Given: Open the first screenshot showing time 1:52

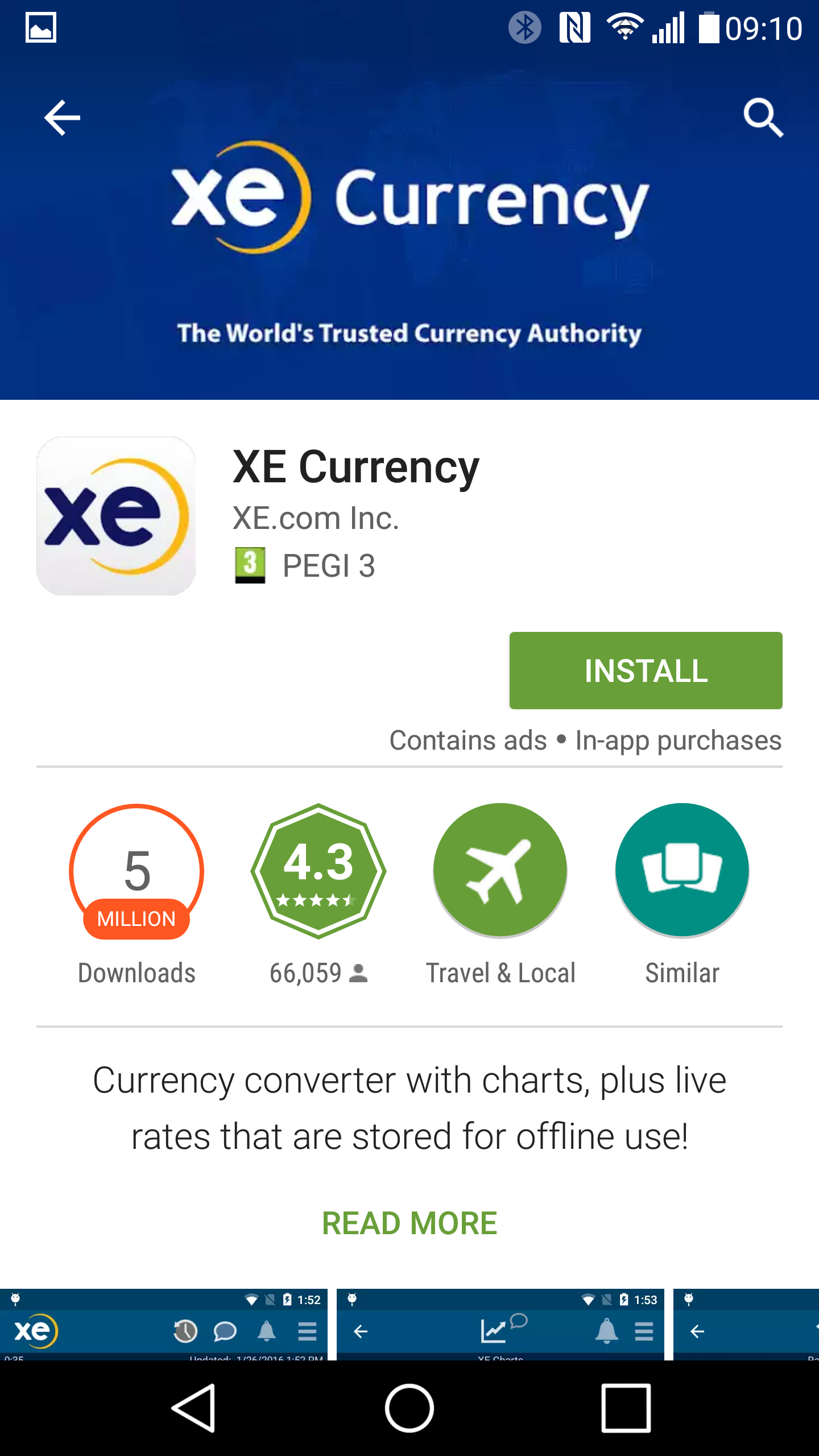Looking at the screenshot, I should point(164,1324).
